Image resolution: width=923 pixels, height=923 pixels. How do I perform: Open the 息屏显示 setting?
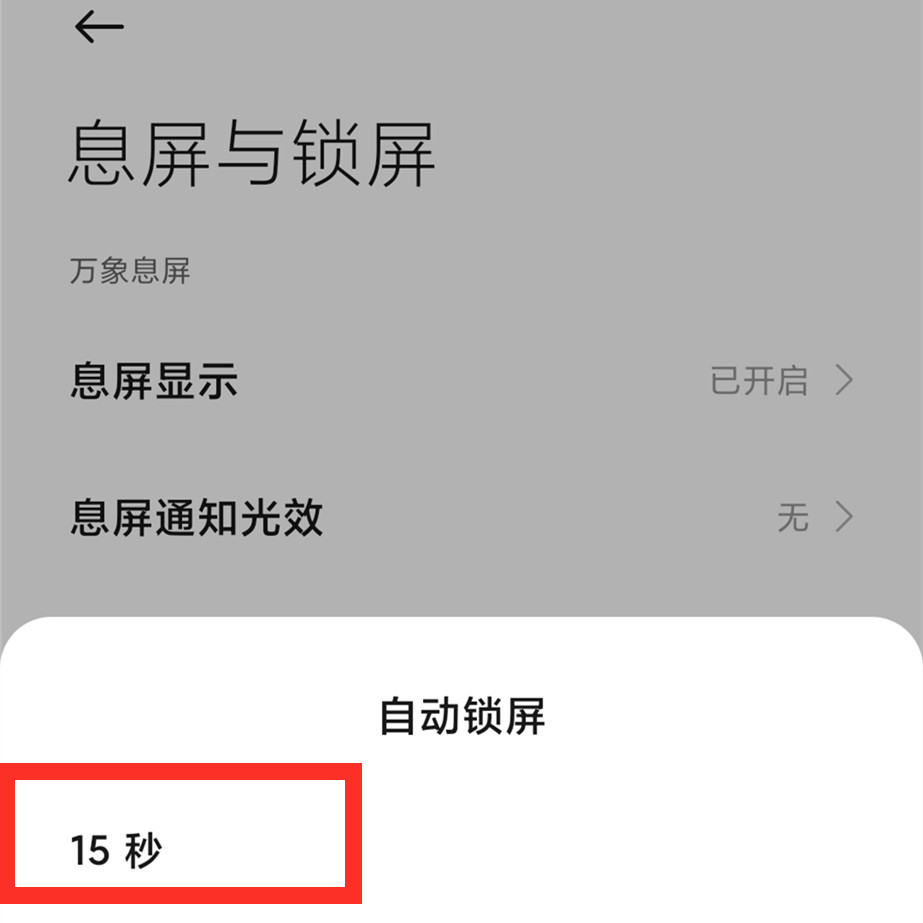[462, 381]
